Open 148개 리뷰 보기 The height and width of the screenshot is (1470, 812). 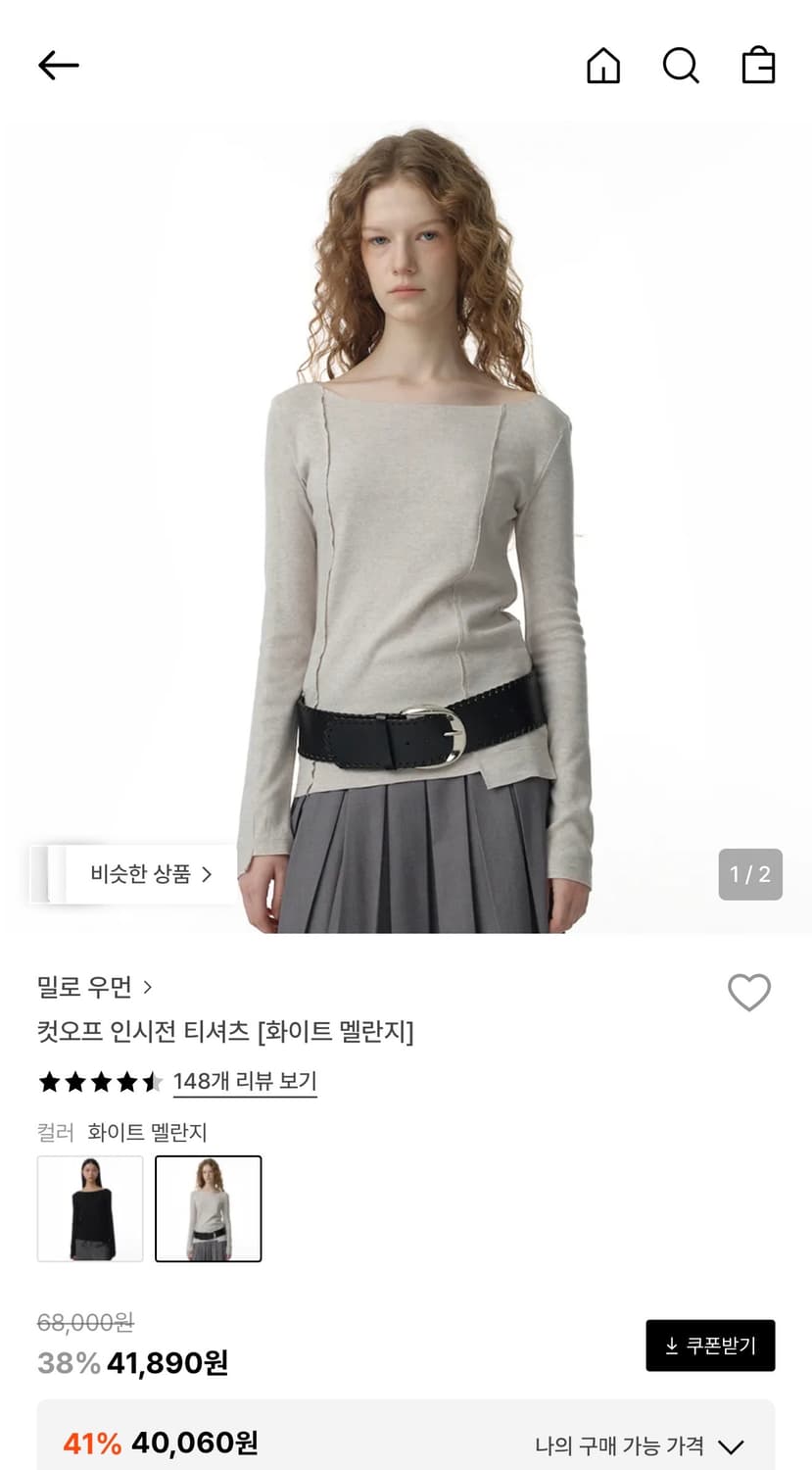[244, 1082]
